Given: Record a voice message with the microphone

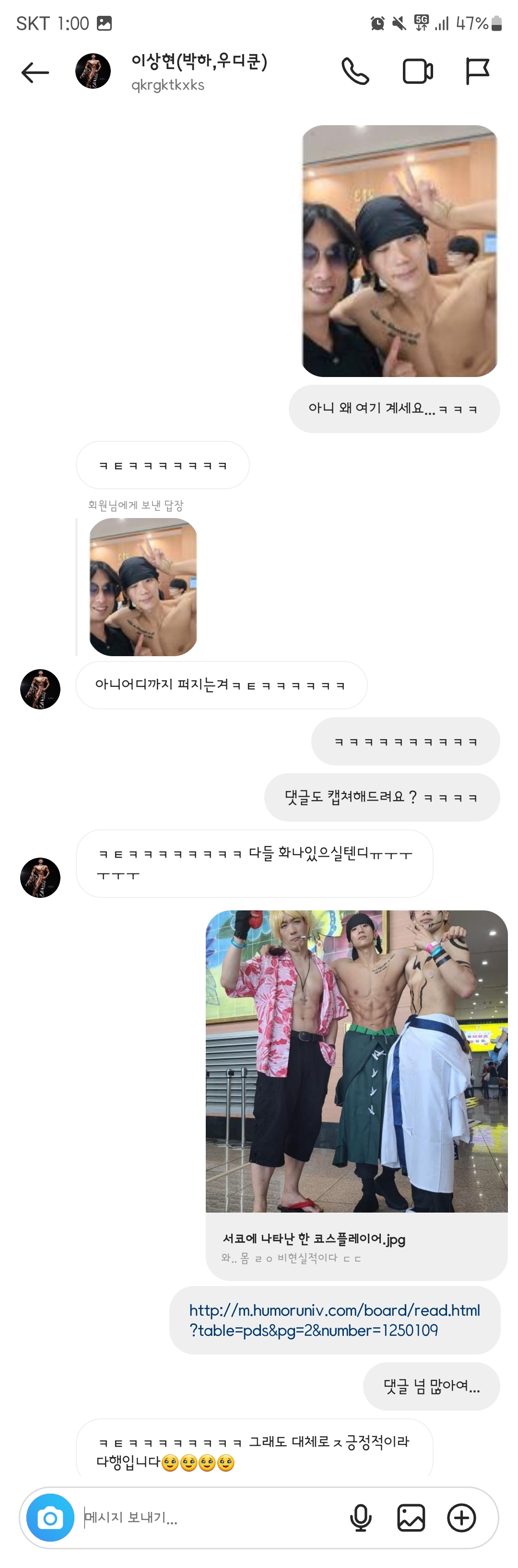Looking at the screenshot, I should [360, 1518].
